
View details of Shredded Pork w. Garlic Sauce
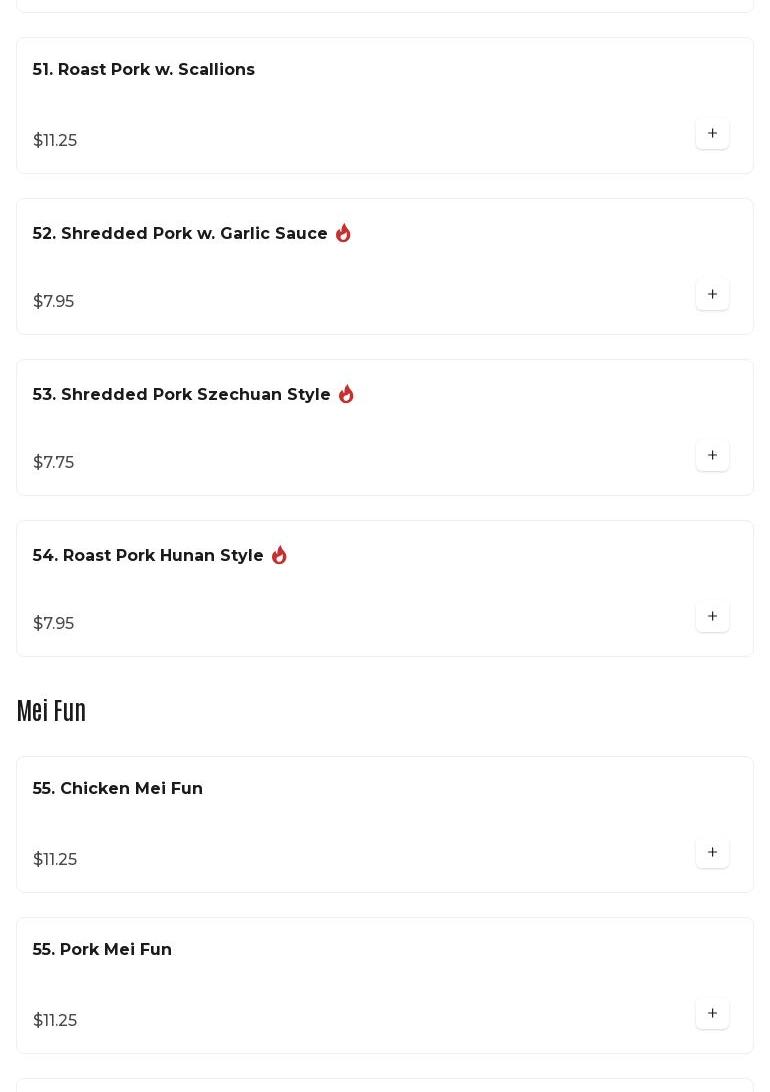coord(180,234)
